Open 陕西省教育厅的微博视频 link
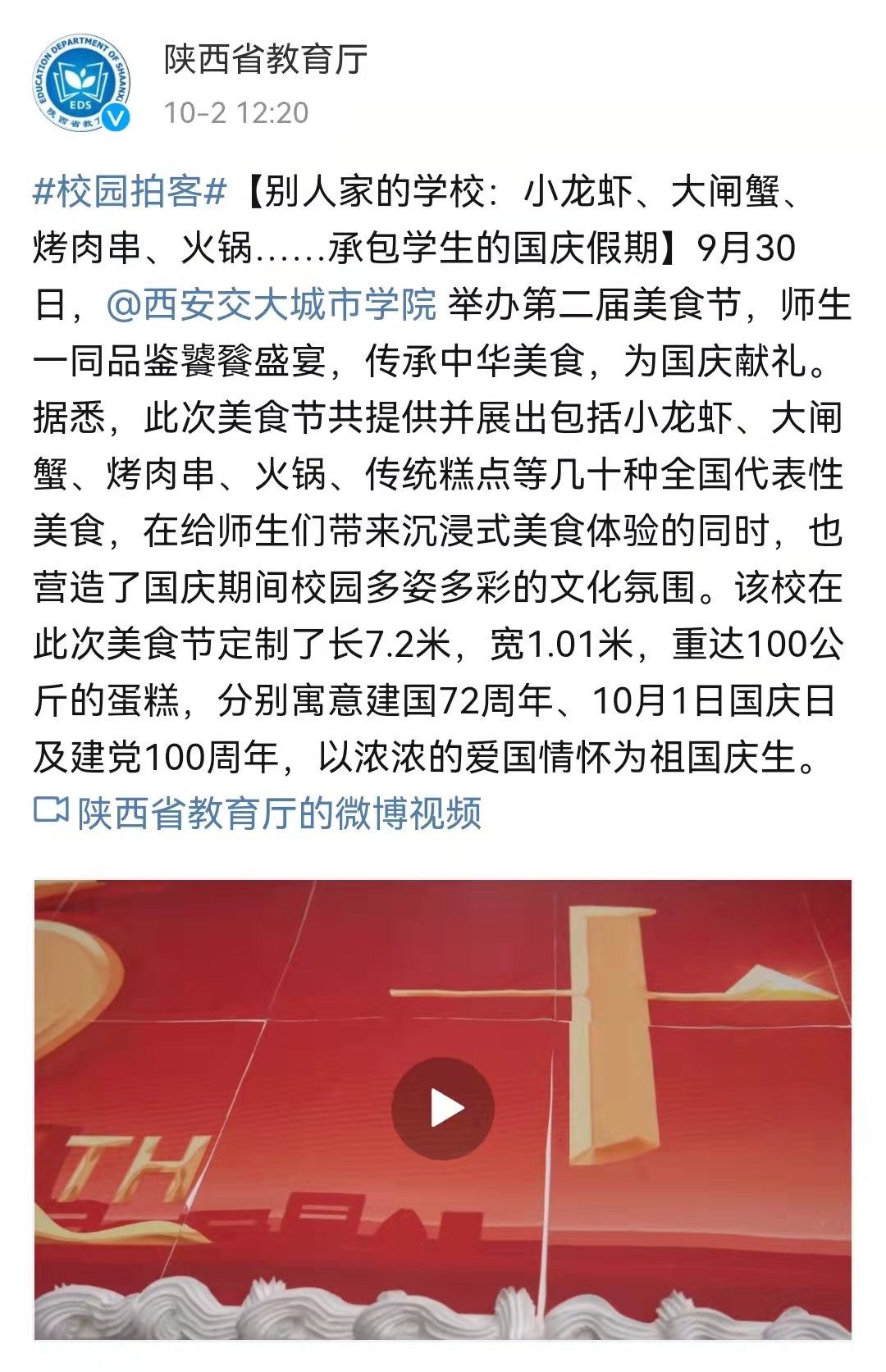 click(279, 814)
